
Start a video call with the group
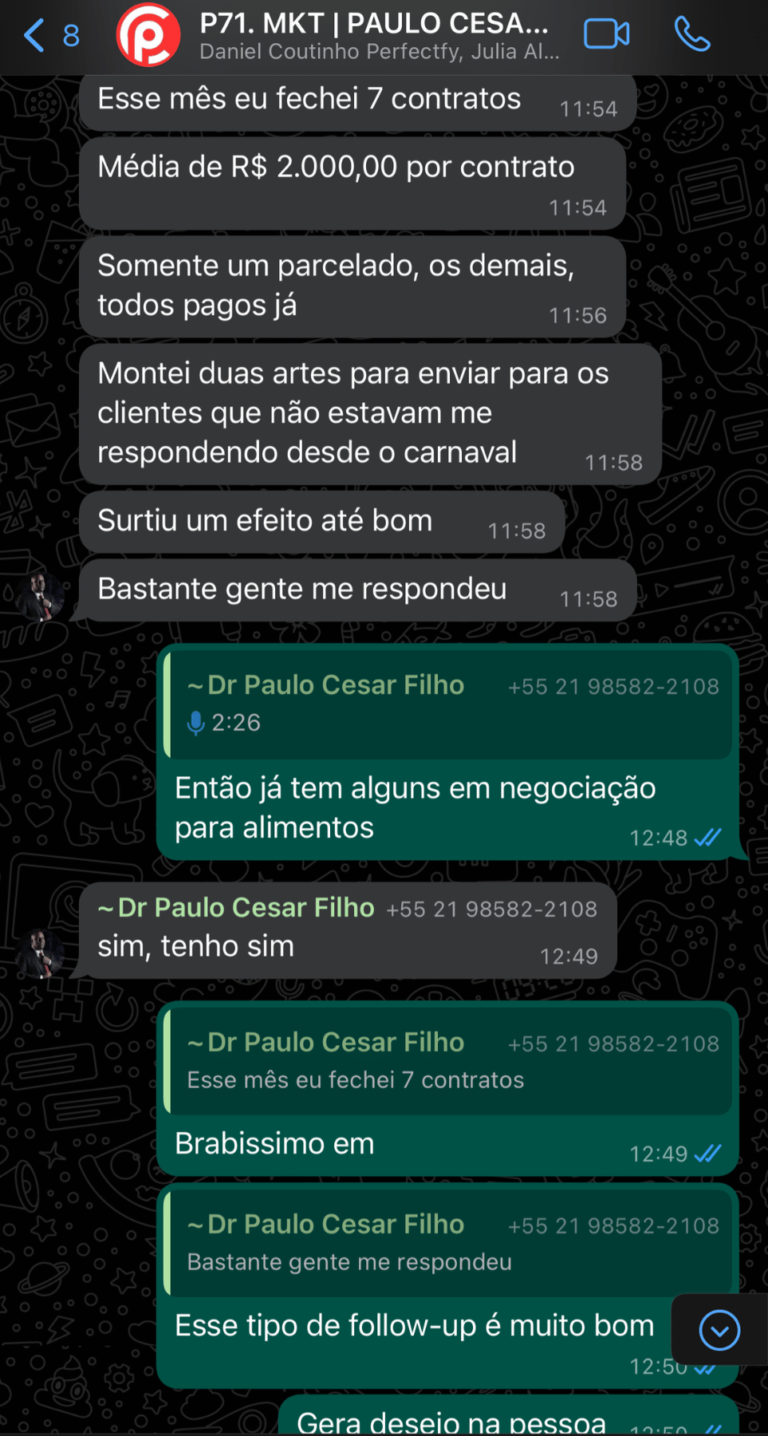pyautogui.click(x=606, y=34)
